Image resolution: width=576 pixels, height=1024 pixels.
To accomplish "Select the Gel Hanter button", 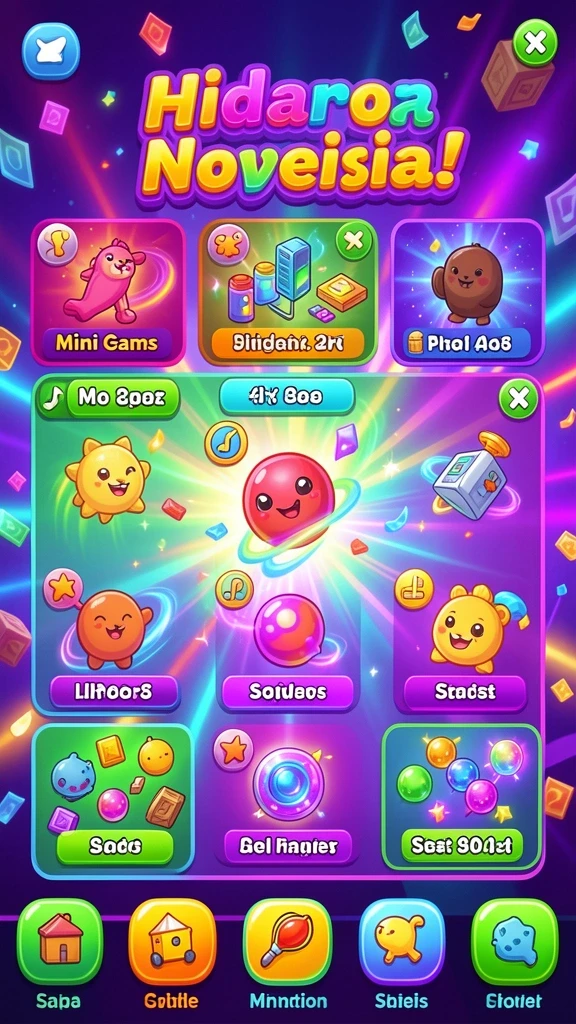I will coord(287,847).
